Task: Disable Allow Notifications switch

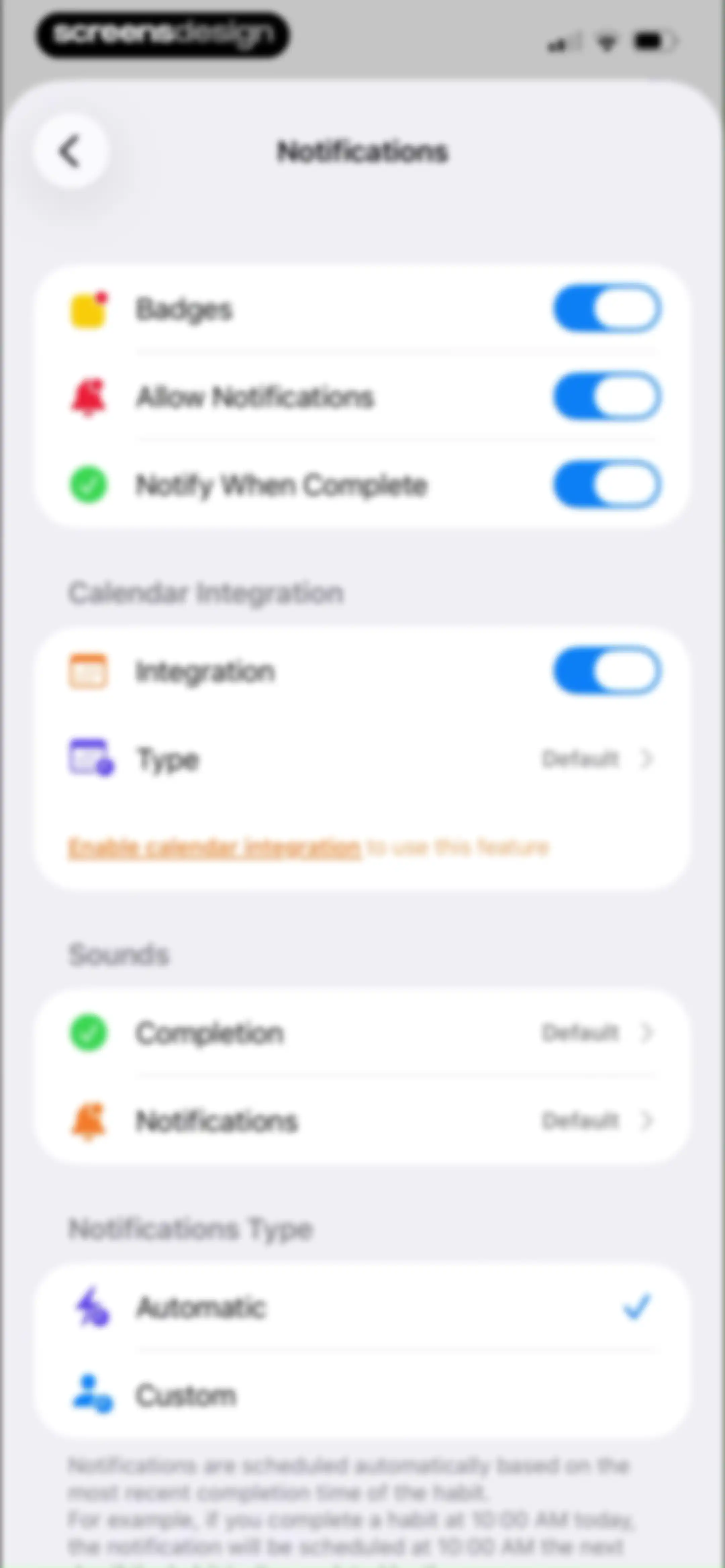Action: click(x=607, y=397)
